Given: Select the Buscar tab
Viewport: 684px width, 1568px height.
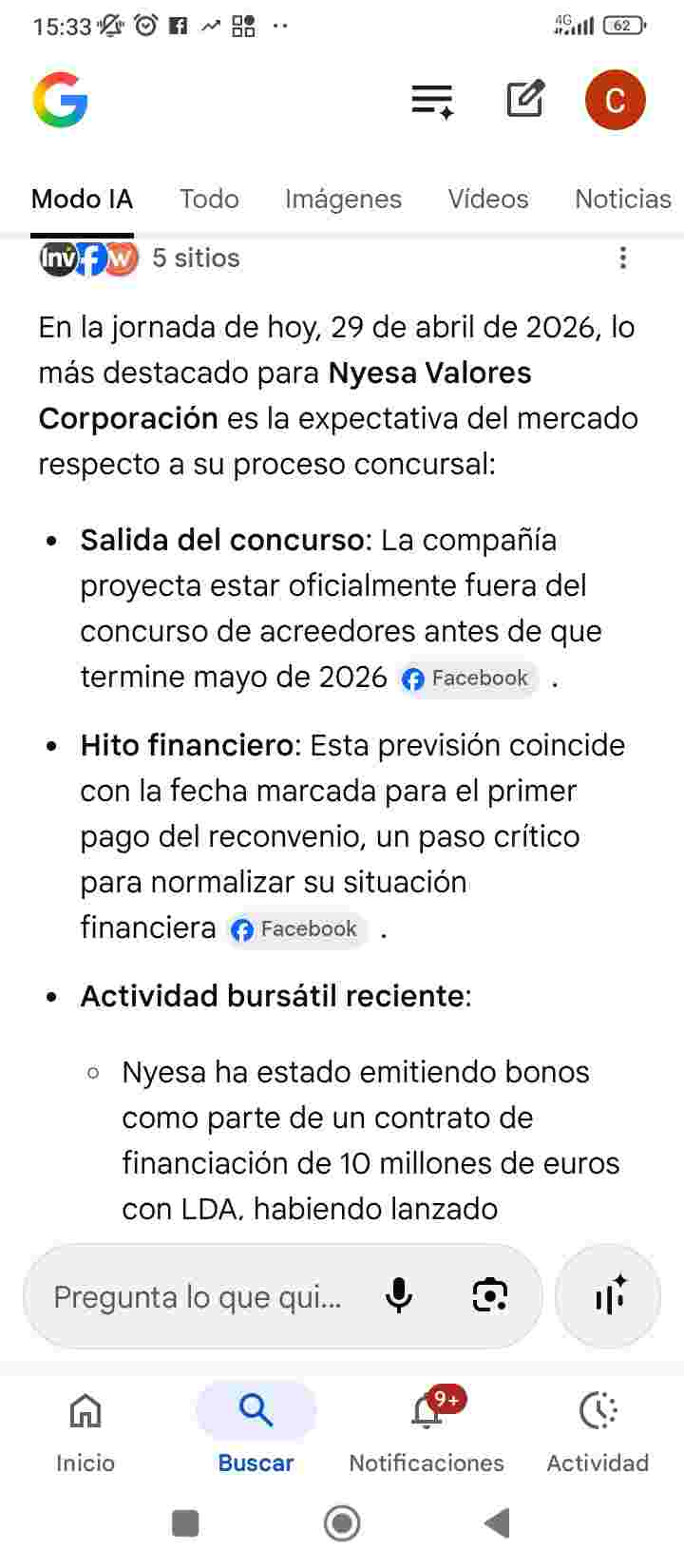Looking at the screenshot, I should coord(256,1432).
